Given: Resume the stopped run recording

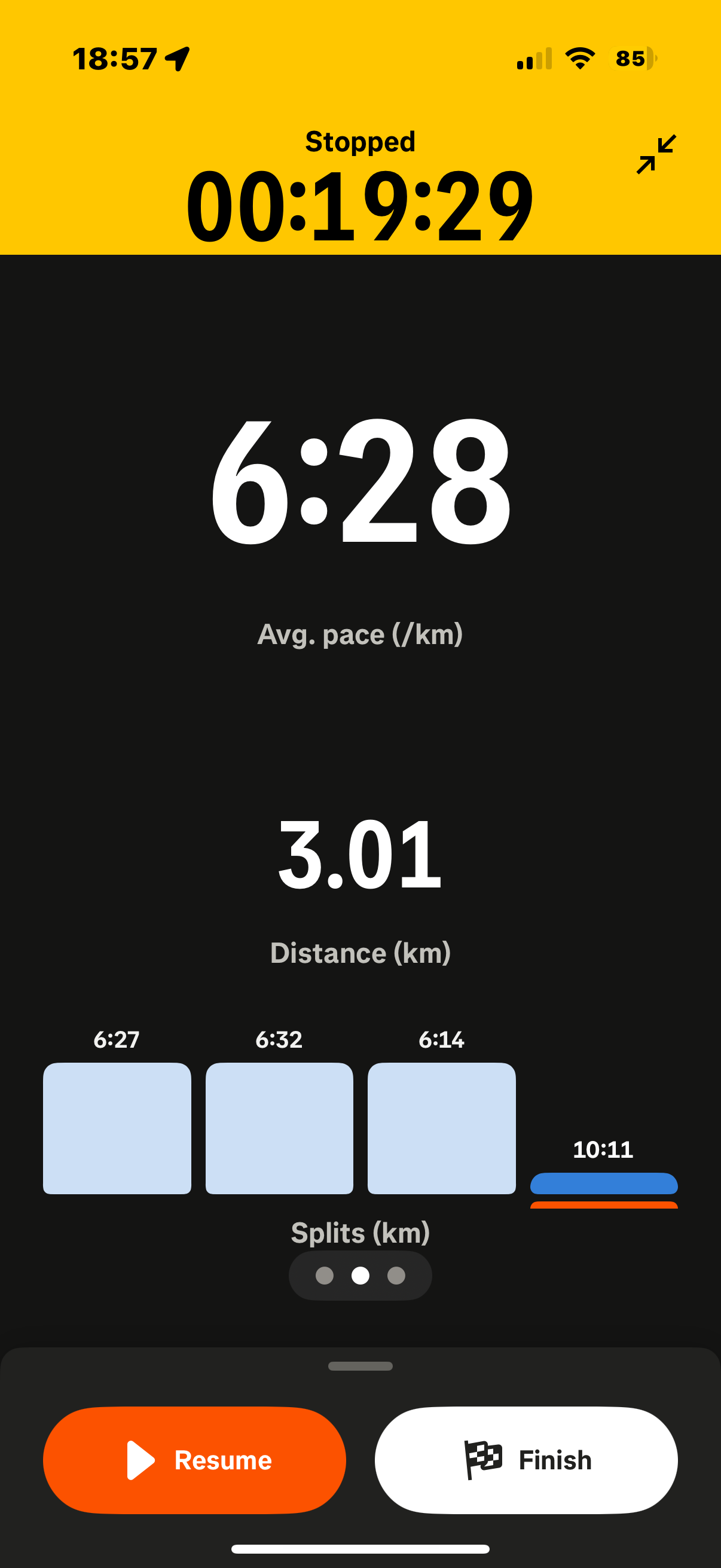Looking at the screenshot, I should click(x=194, y=1459).
